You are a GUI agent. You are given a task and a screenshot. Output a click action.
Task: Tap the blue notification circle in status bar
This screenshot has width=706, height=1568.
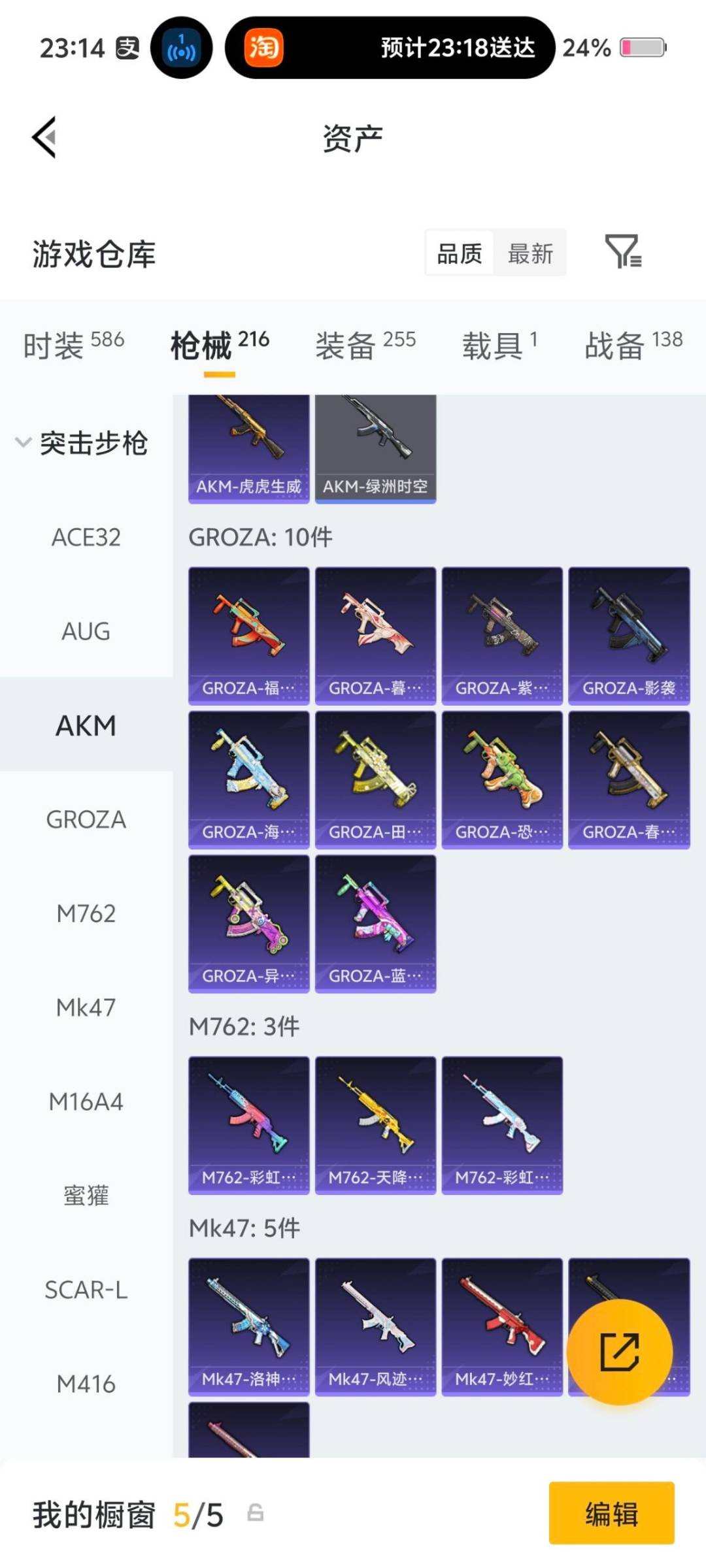tap(182, 48)
